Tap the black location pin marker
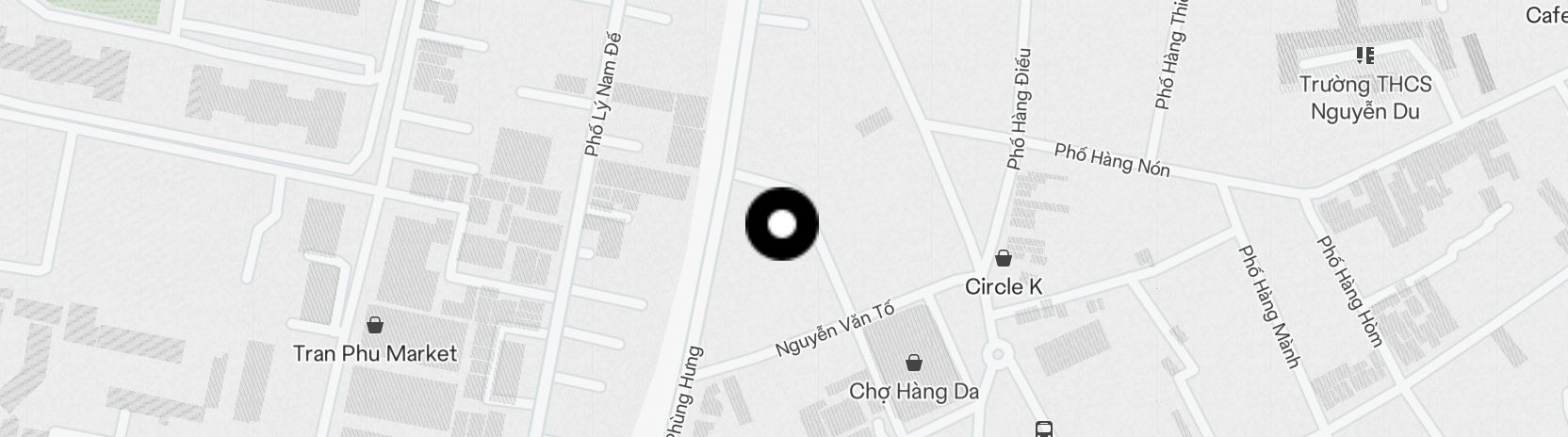This screenshot has width=1568, height=437. tap(782, 224)
